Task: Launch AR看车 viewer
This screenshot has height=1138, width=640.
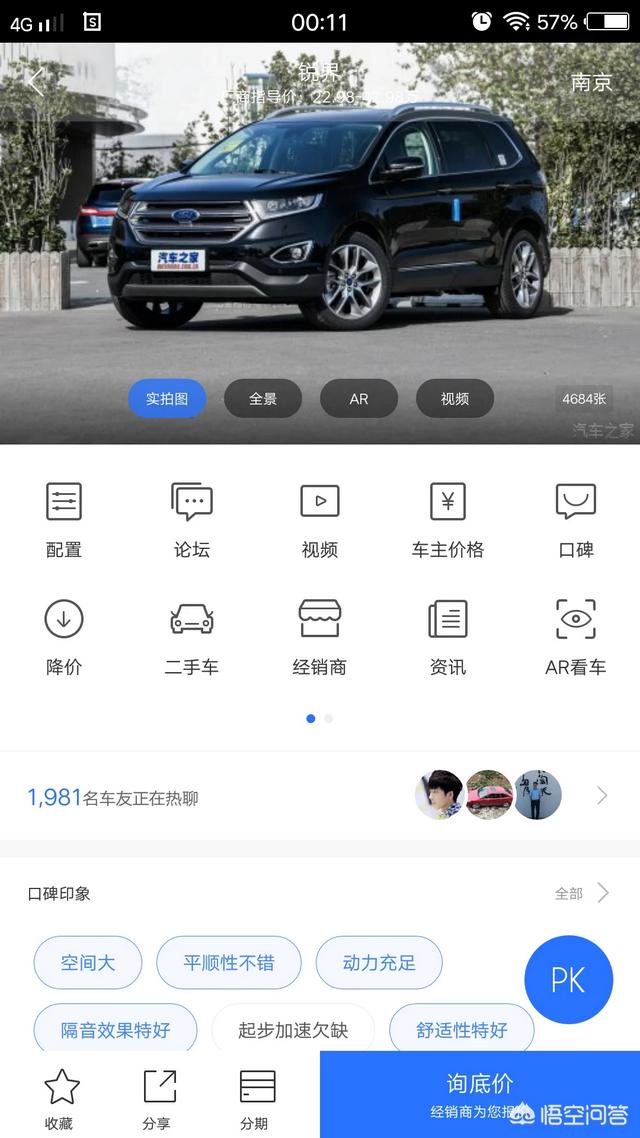Action: coord(576,637)
